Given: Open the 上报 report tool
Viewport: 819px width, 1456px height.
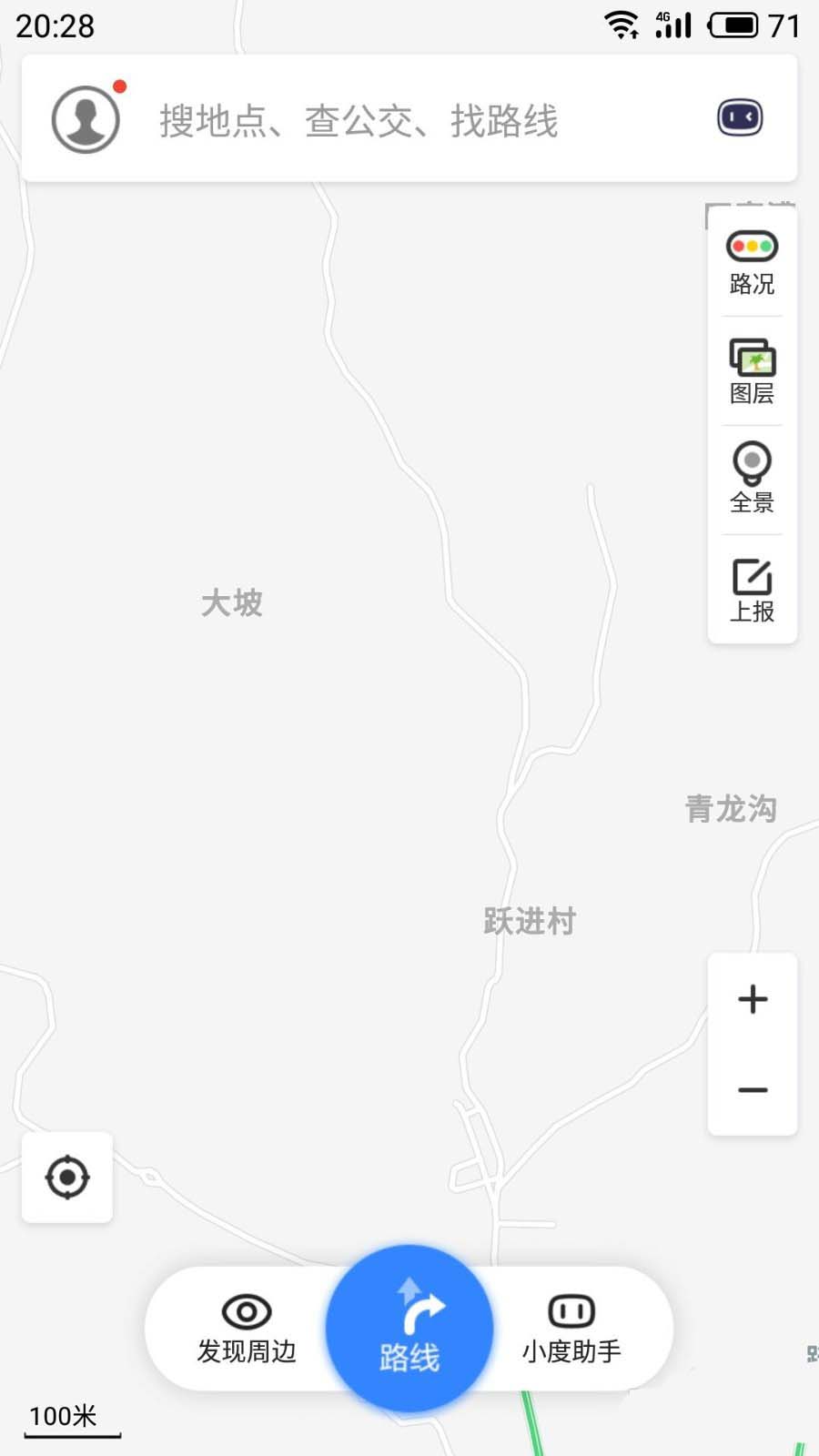Looking at the screenshot, I should (x=752, y=585).
